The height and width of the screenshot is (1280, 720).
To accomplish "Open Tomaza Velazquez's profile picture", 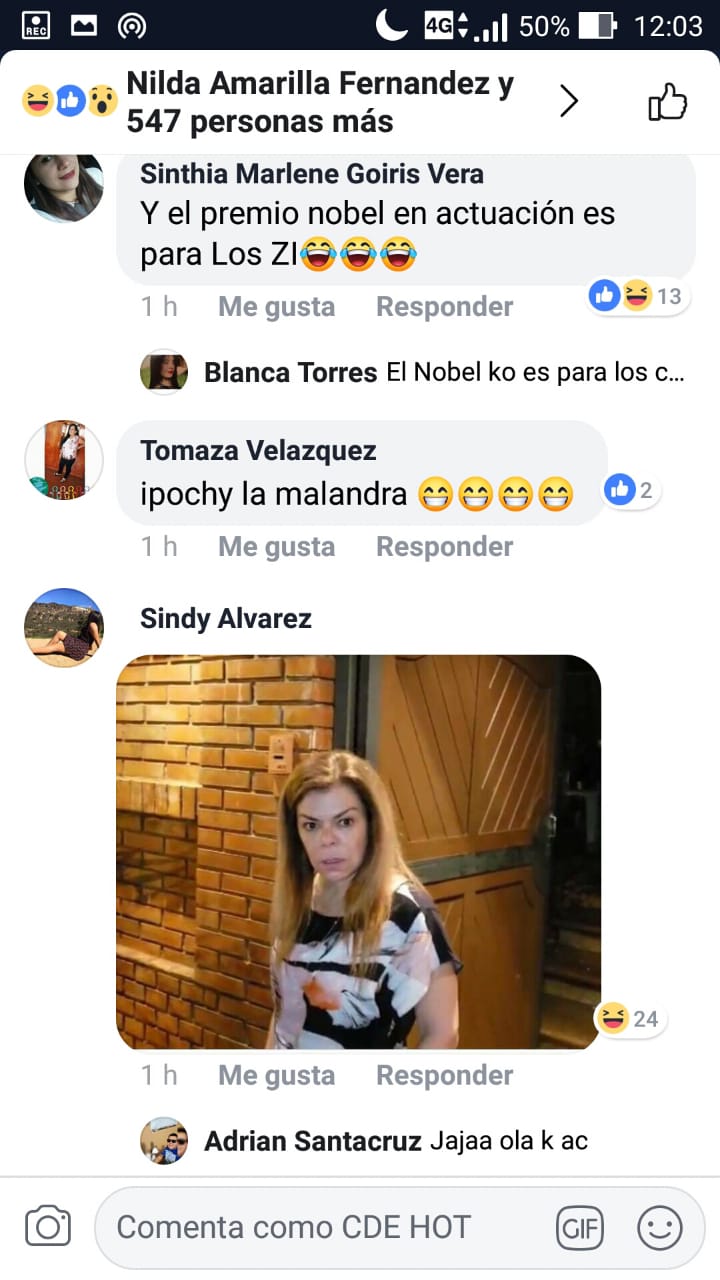I will (x=64, y=459).
